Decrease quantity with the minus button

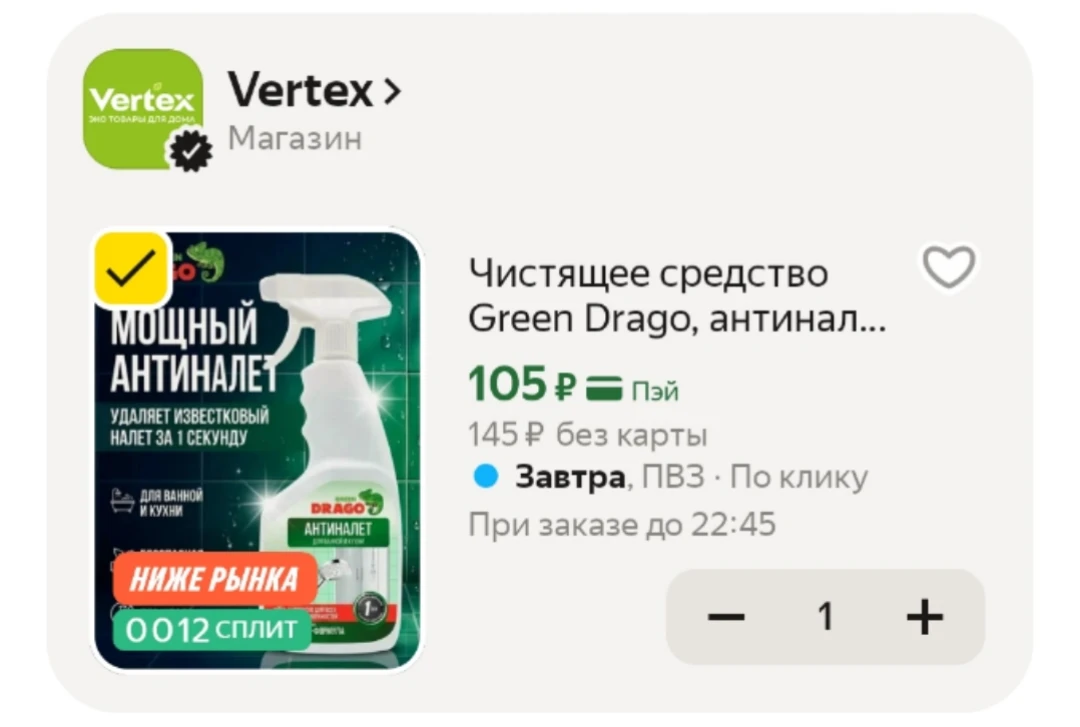click(x=726, y=617)
